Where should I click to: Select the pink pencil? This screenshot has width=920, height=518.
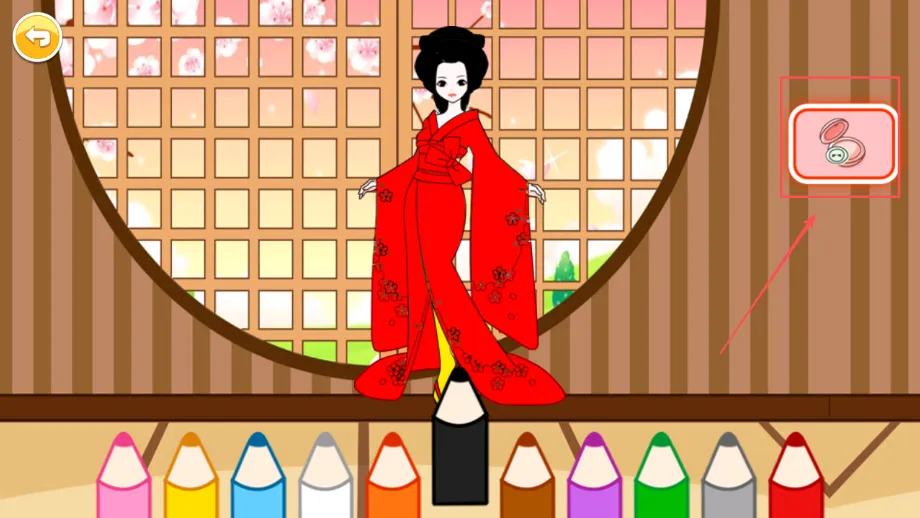point(123,480)
